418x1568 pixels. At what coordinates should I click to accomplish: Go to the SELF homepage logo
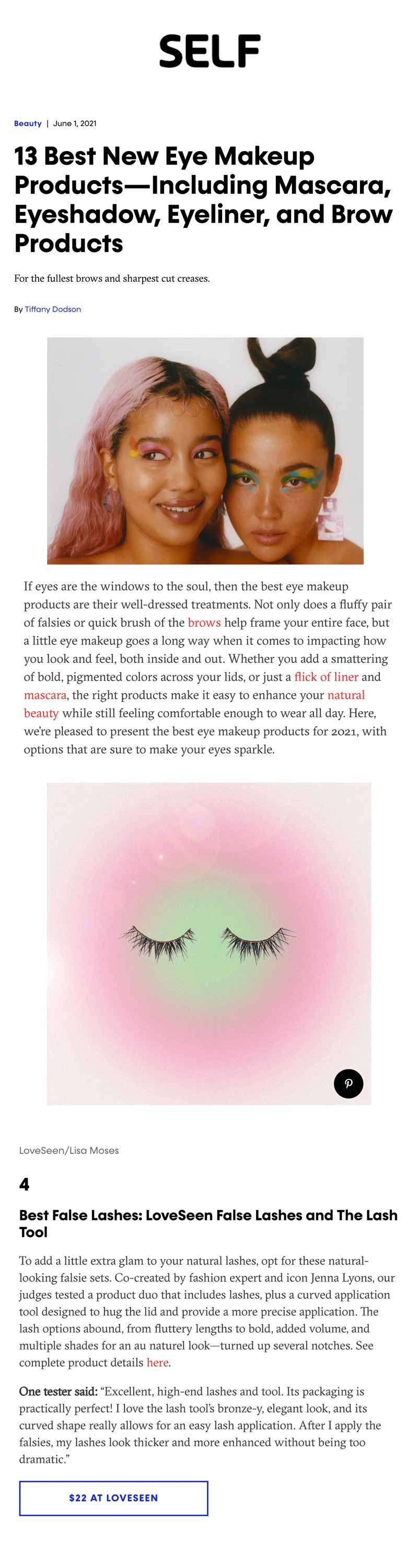point(210,51)
